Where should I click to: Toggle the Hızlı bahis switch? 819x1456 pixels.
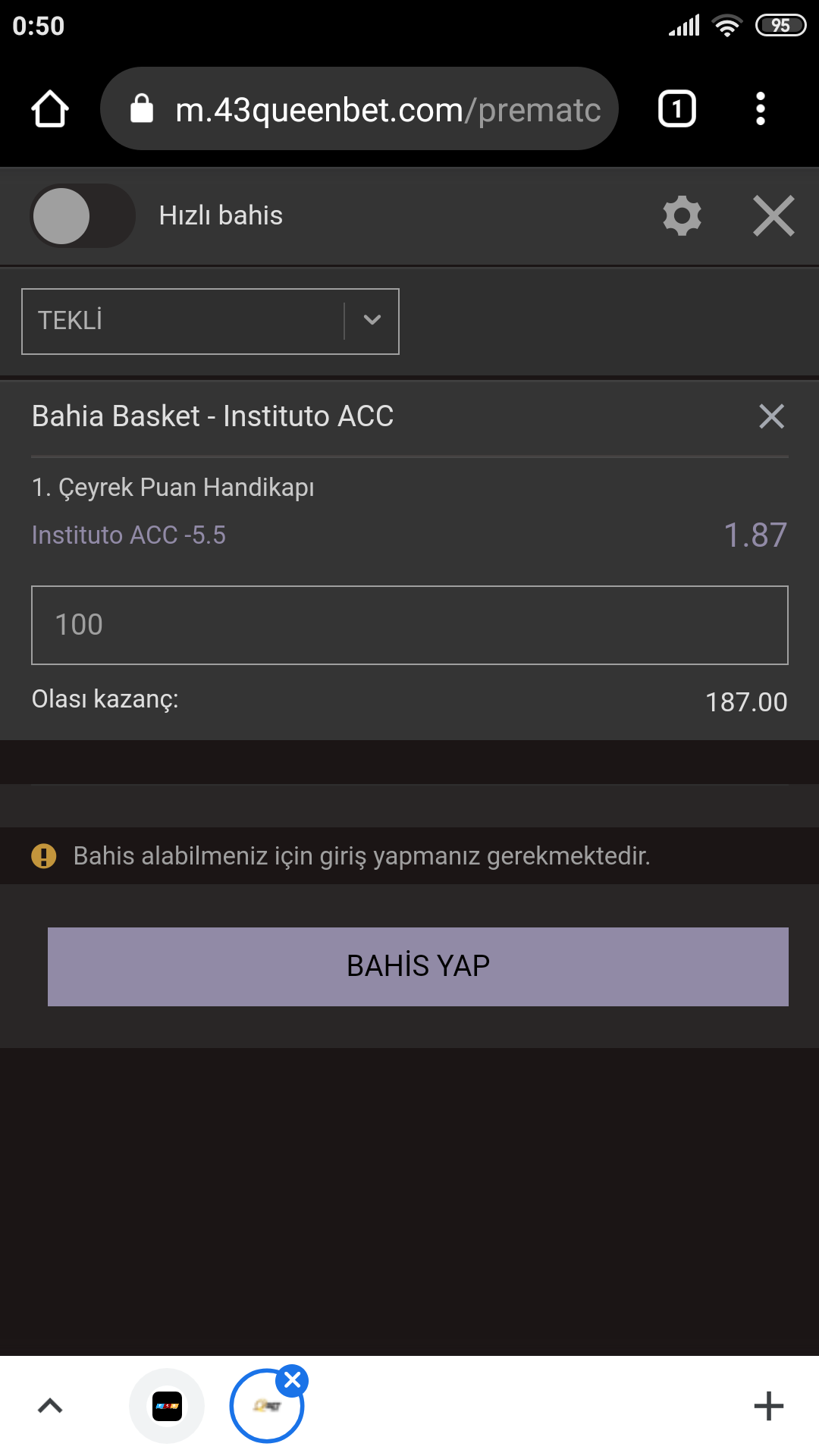click(x=83, y=216)
